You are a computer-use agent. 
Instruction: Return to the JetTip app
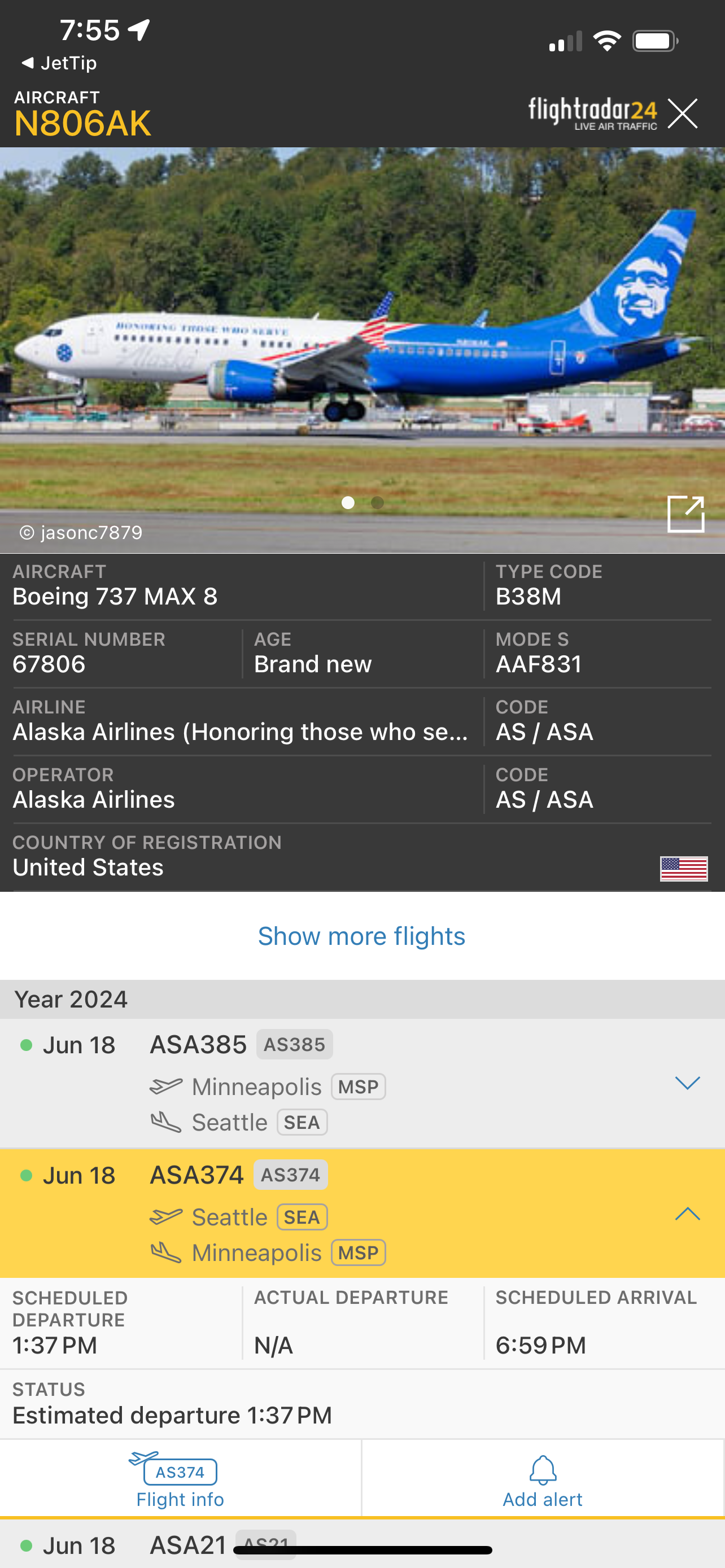click(59, 63)
